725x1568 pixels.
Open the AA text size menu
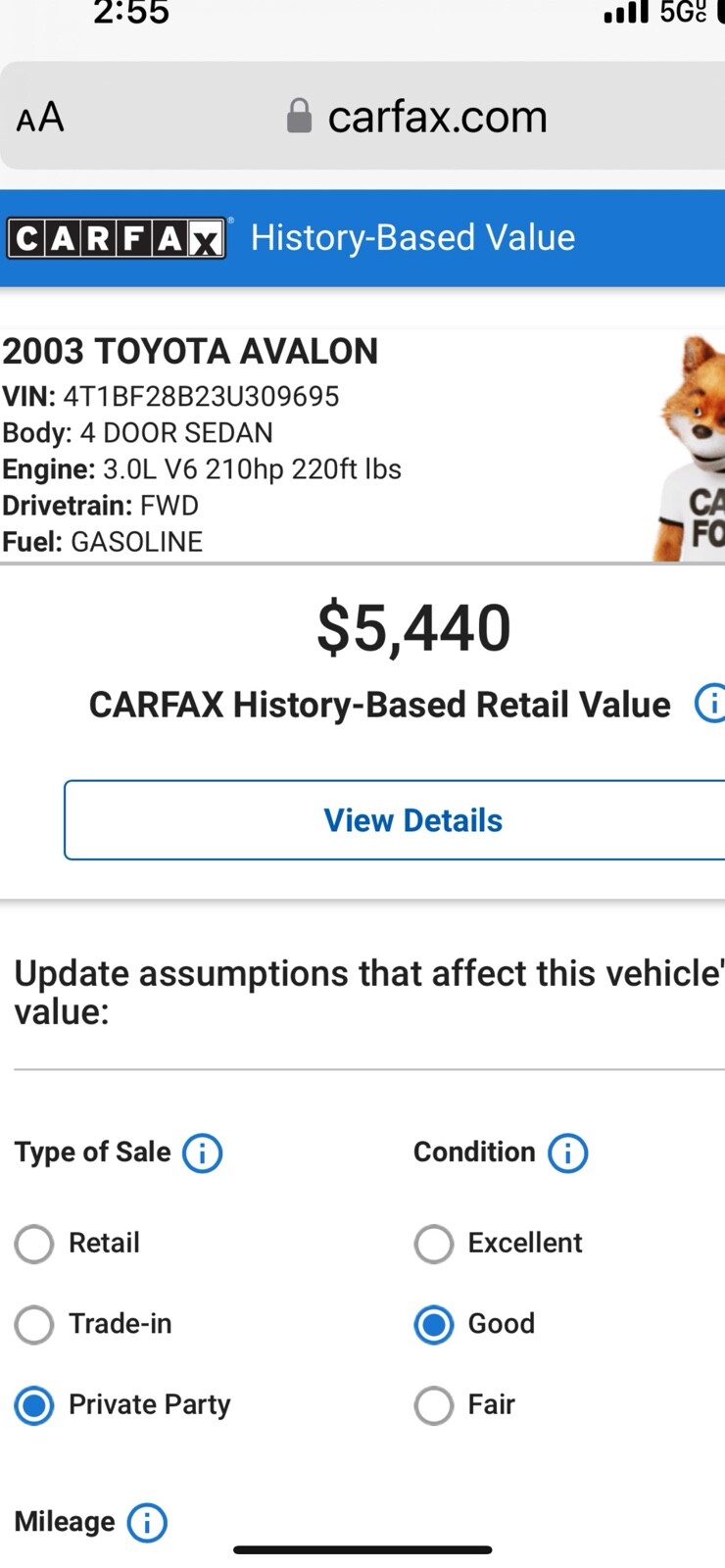[40, 118]
